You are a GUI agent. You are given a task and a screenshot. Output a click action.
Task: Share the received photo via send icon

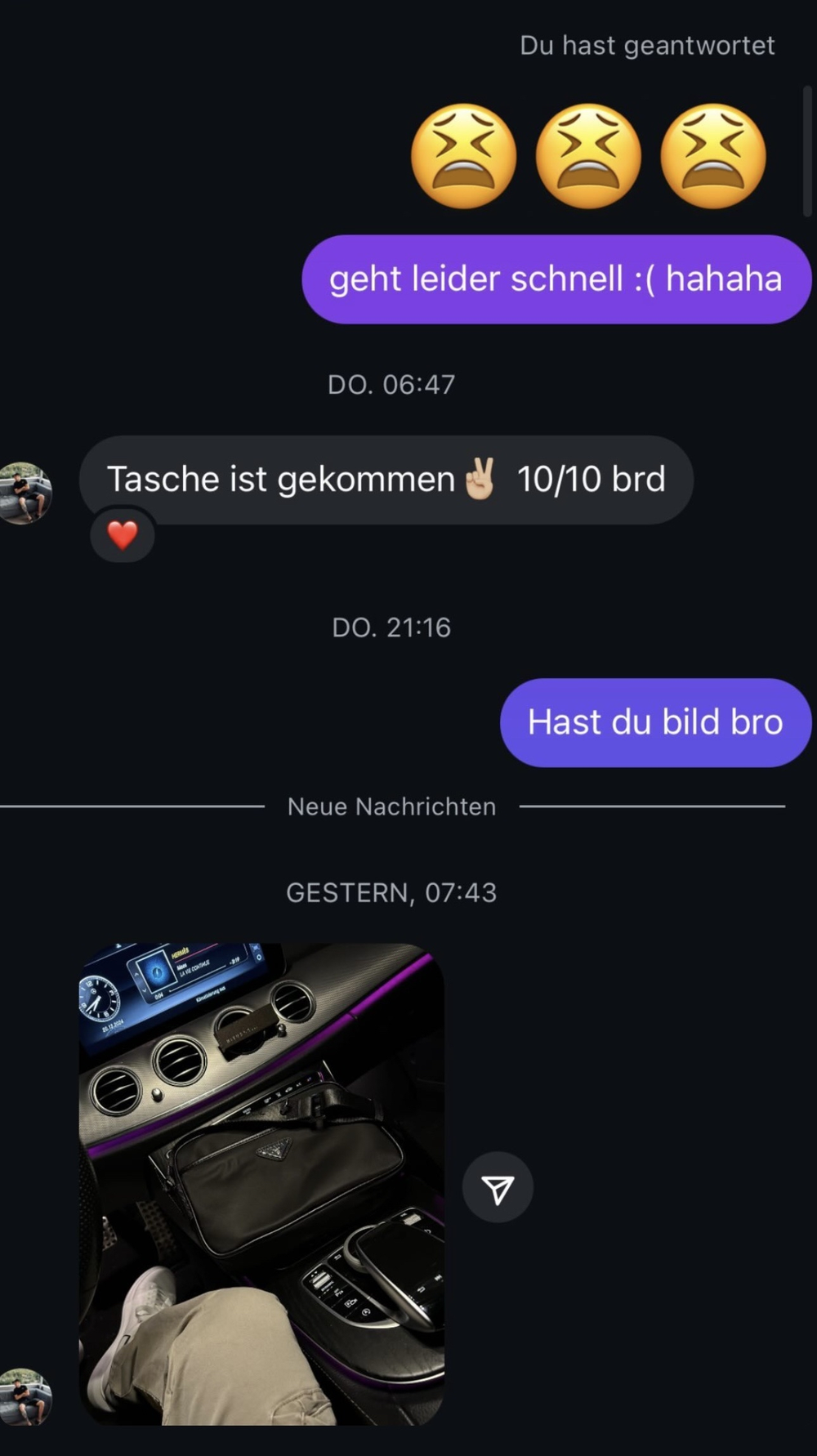click(498, 1187)
